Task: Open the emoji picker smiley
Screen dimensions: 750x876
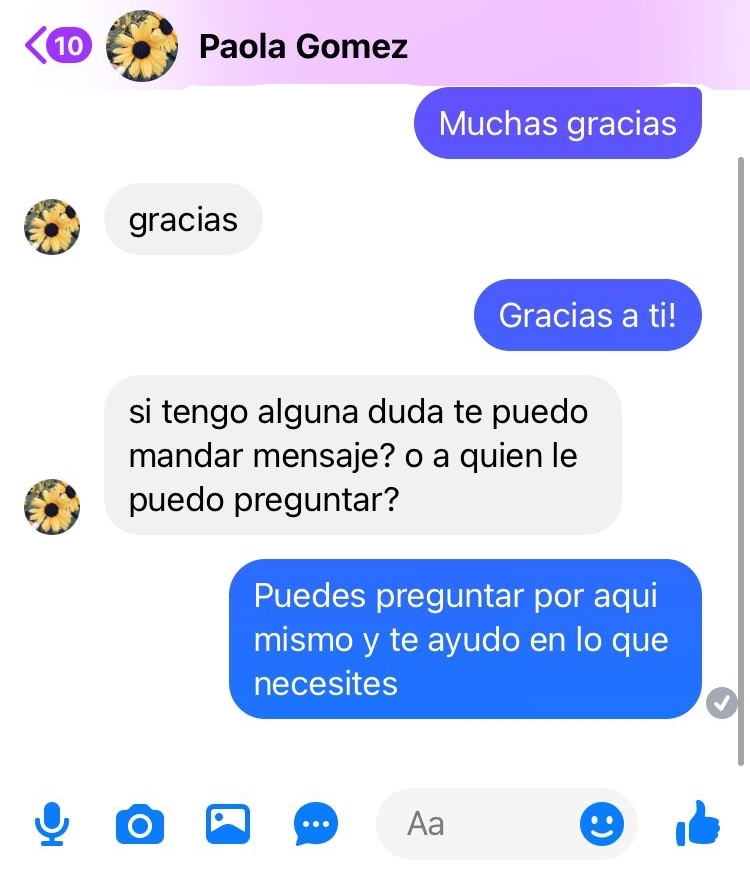Action: click(601, 825)
